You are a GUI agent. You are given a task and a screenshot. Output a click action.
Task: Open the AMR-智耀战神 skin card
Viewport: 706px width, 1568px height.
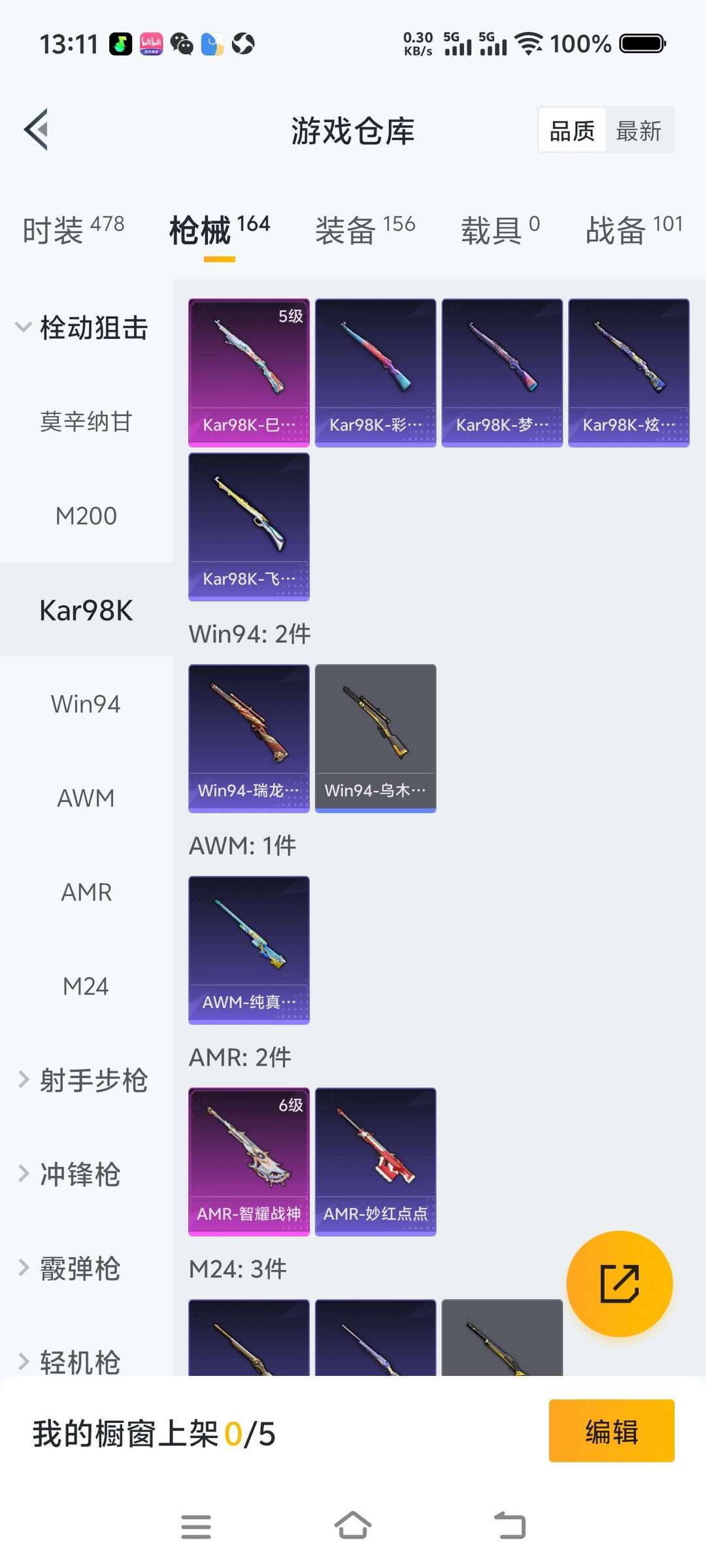[x=248, y=1161]
